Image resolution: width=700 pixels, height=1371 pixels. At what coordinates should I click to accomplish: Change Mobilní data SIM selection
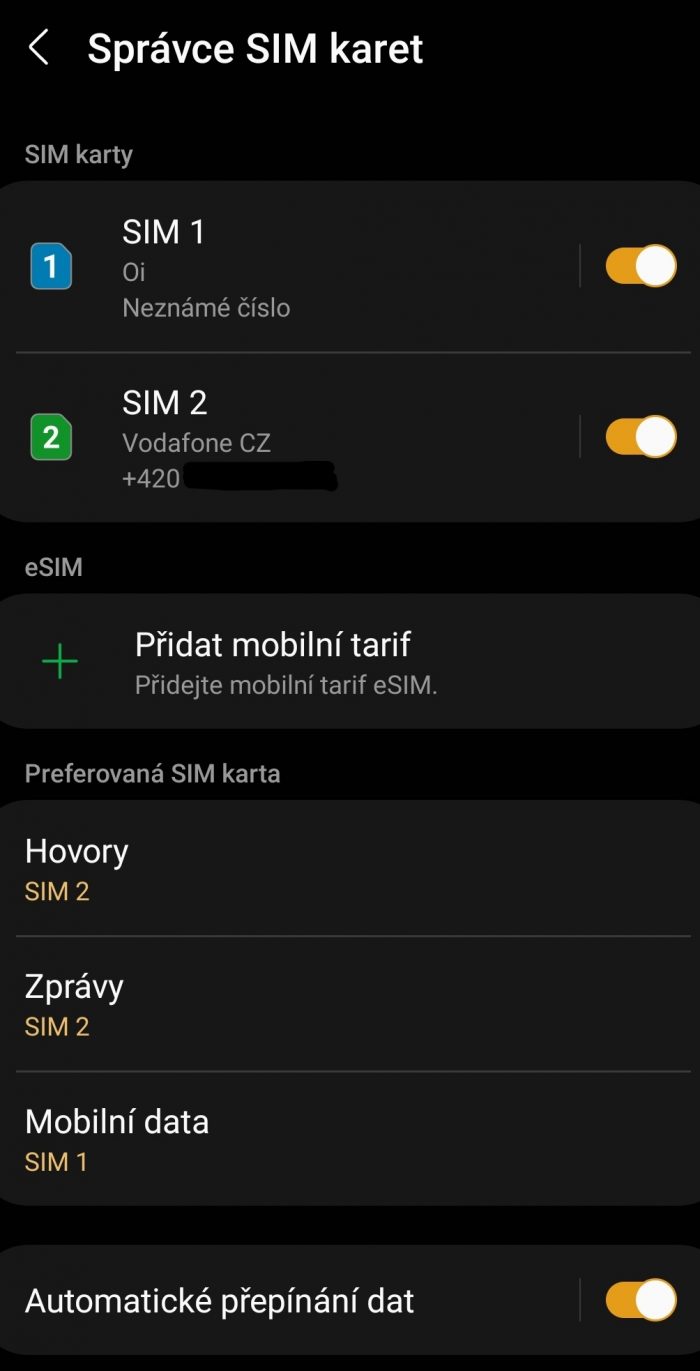(350, 1139)
